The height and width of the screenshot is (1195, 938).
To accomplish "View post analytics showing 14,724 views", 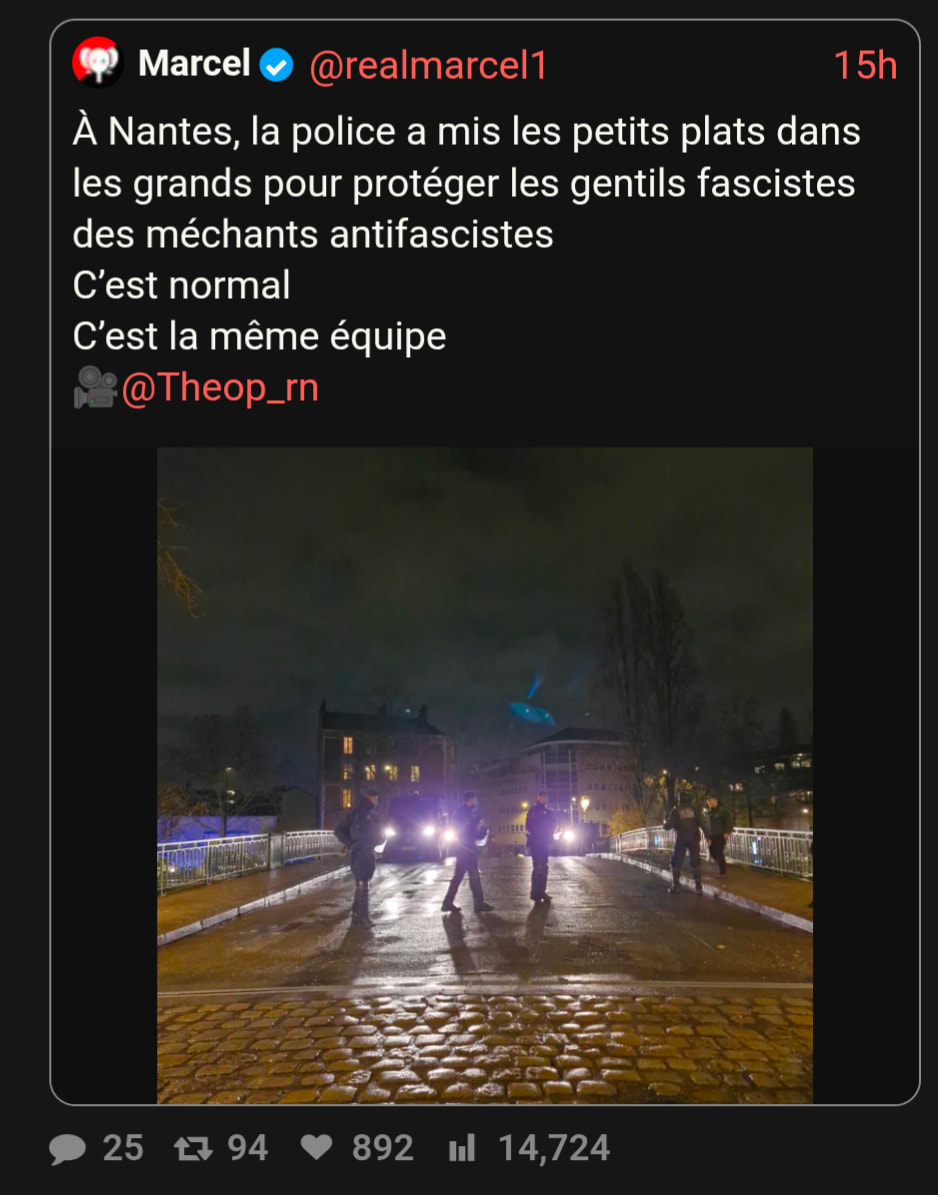I will coord(461,1148).
